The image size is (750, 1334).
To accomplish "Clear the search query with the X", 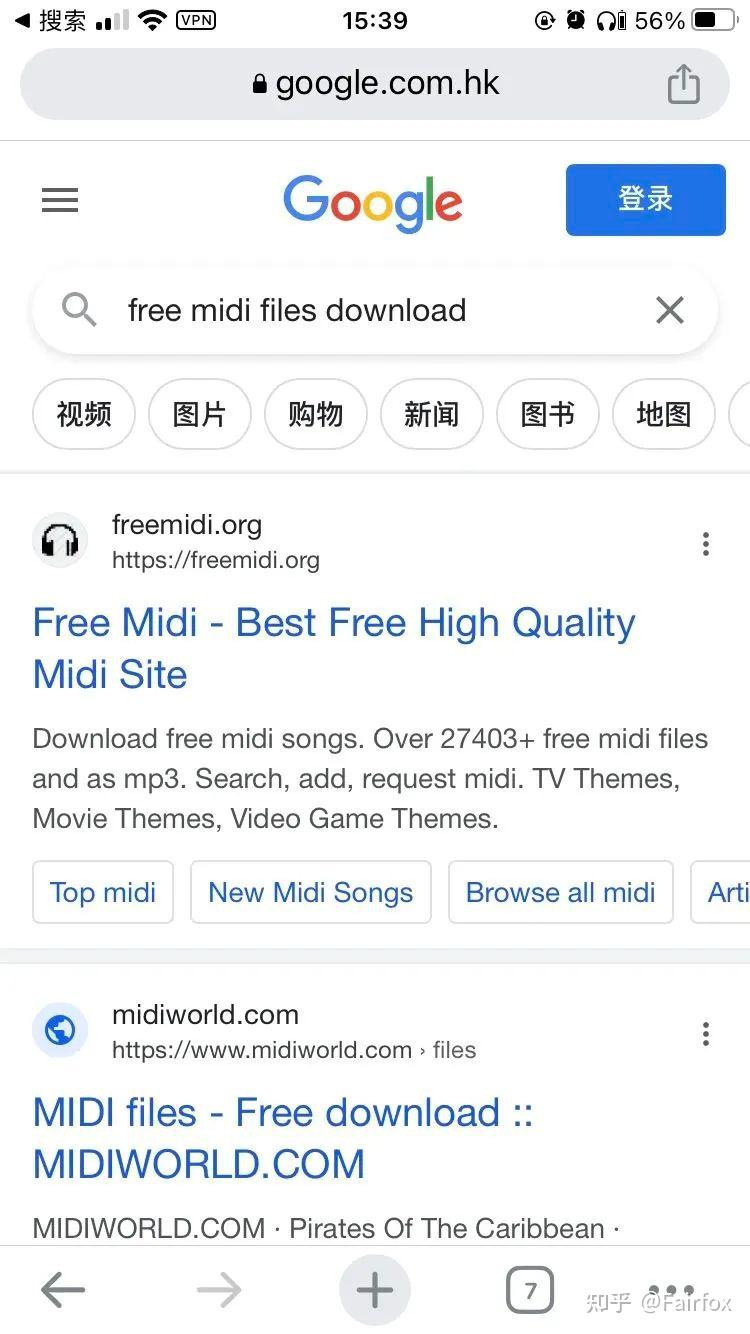I will [x=669, y=310].
